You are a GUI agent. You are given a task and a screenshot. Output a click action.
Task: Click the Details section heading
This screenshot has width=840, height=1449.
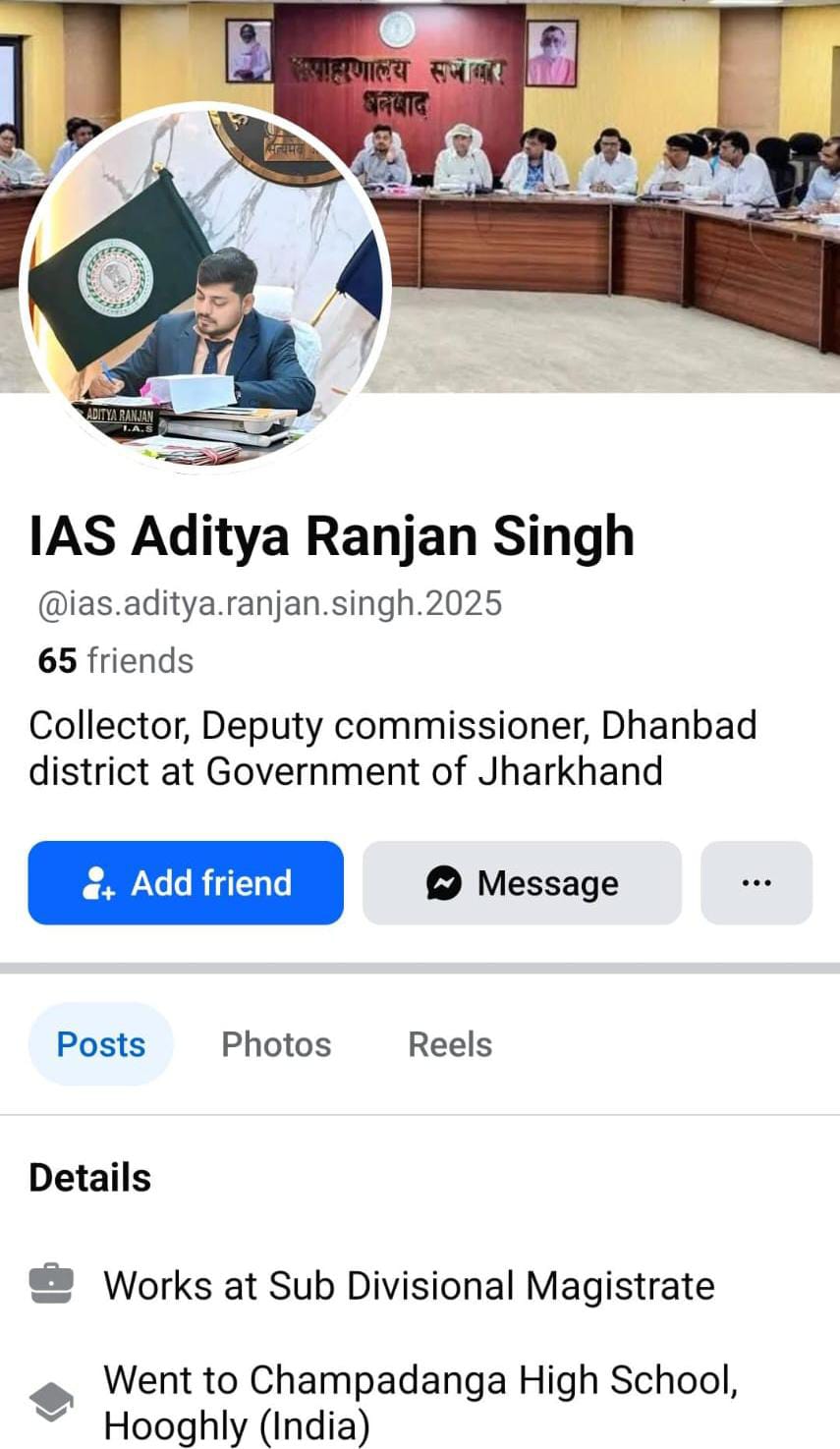pyautogui.click(x=89, y=1177)
